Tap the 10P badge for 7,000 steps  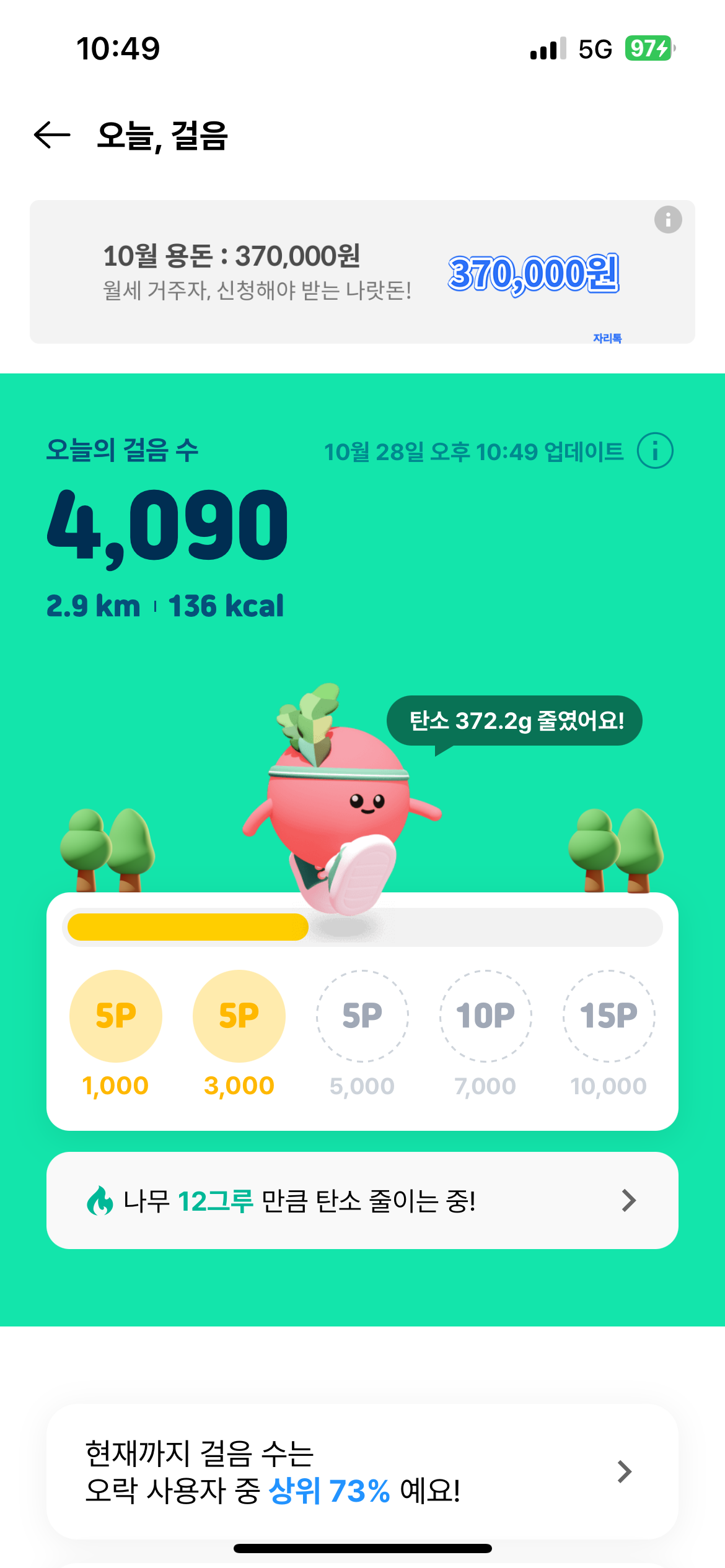coord(486,1016)
